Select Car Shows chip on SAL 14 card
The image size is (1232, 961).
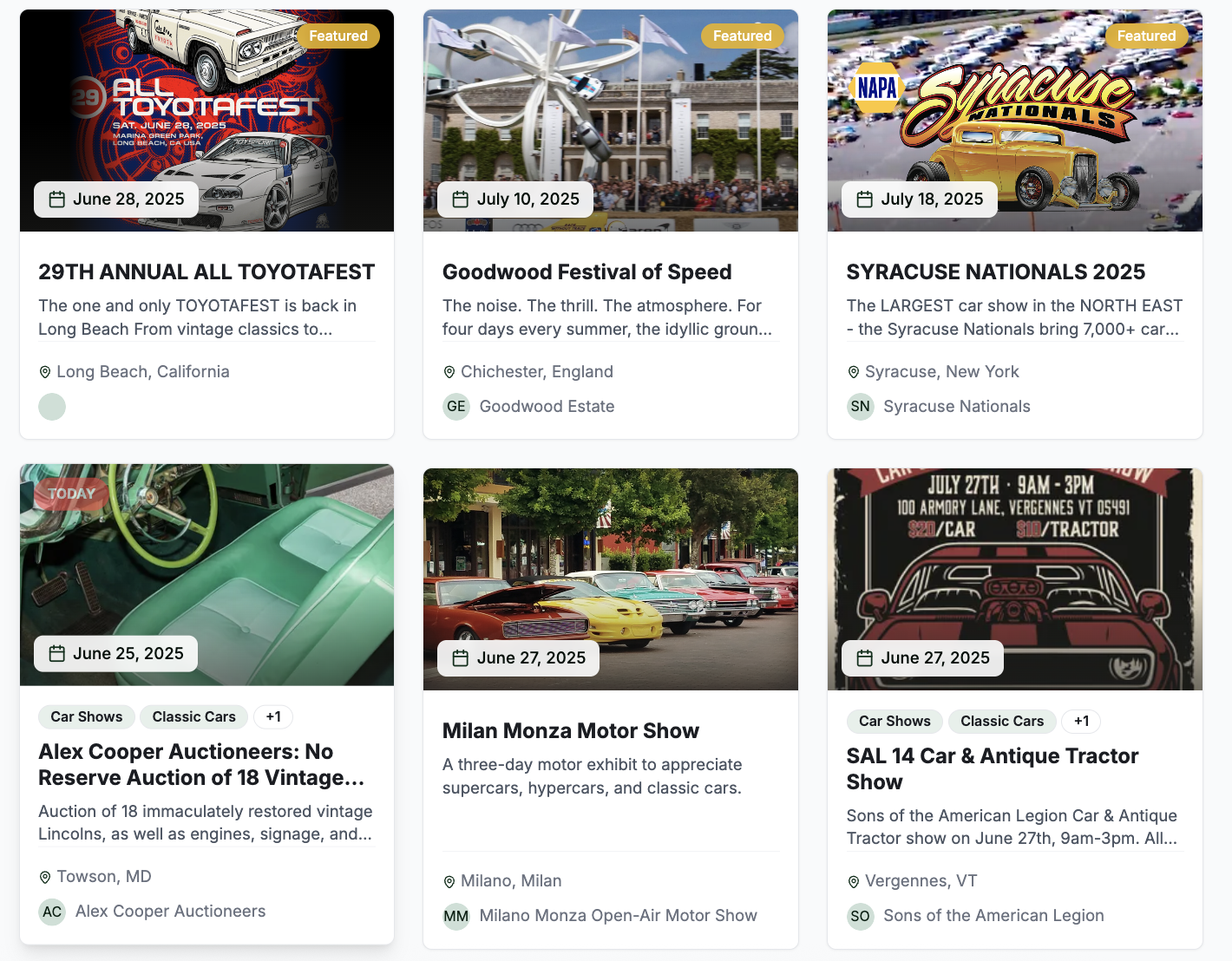pyautogui.click(x=895, y=721)
